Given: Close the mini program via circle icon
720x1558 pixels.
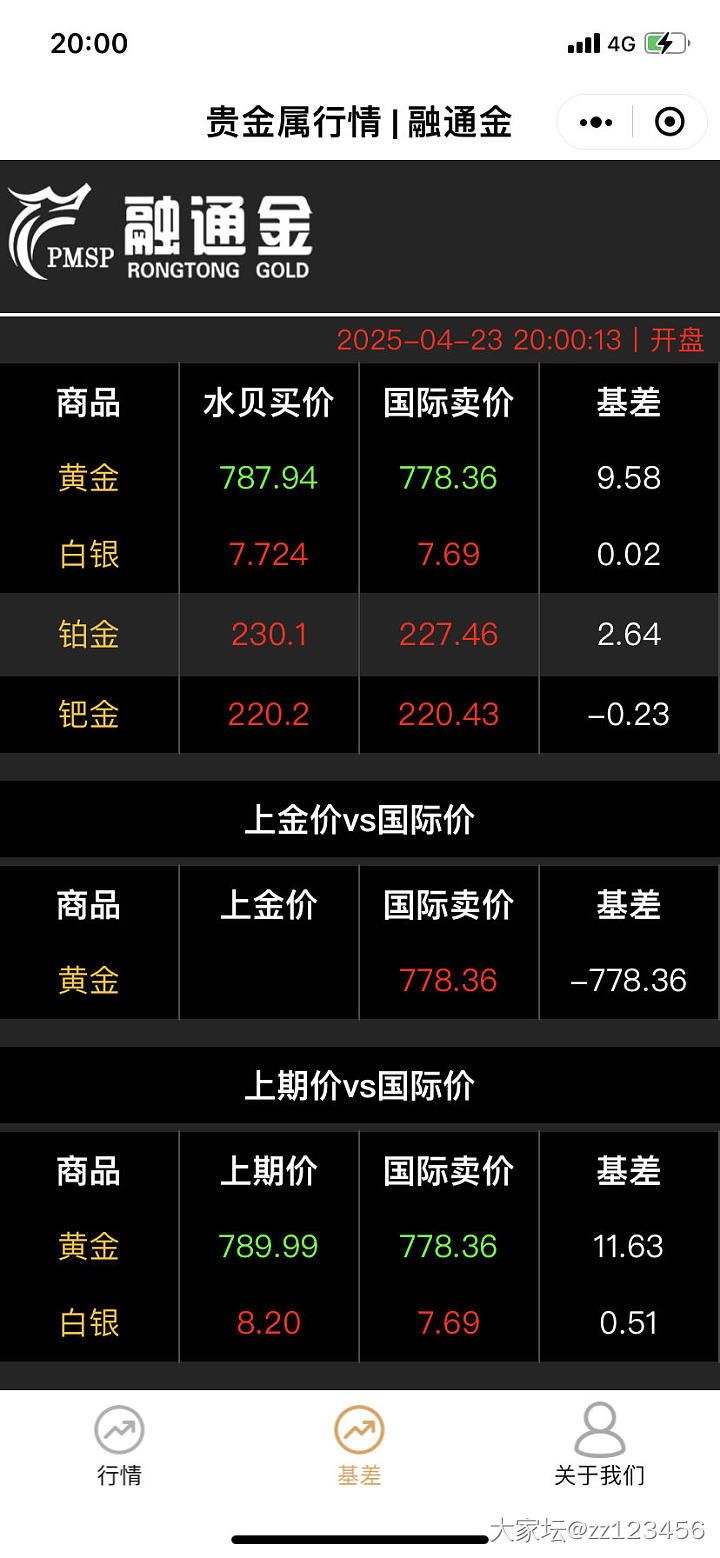Looking at the screenshot, I should click(x=669, y=122).
